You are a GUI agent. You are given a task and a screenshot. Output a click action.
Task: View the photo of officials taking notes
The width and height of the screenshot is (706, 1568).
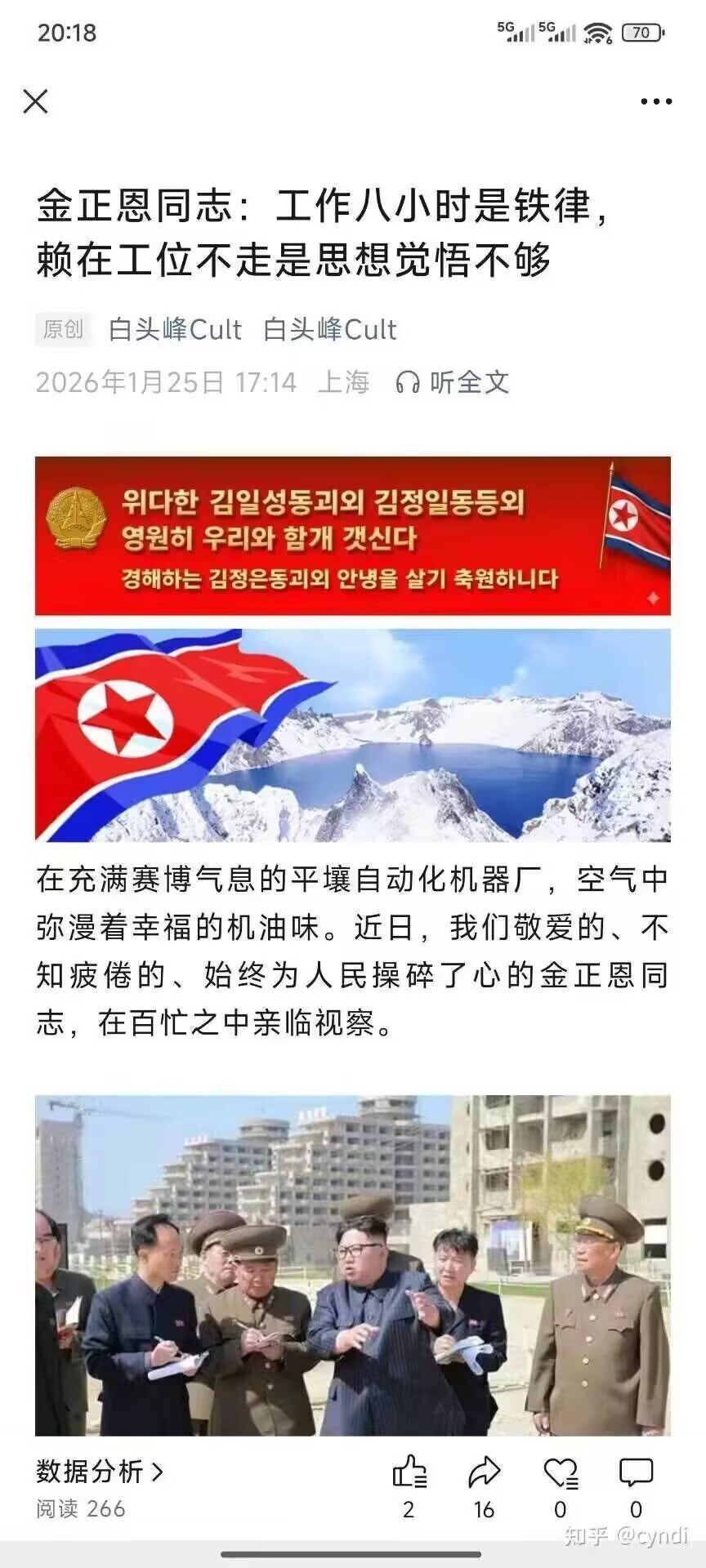[353, 1264]
